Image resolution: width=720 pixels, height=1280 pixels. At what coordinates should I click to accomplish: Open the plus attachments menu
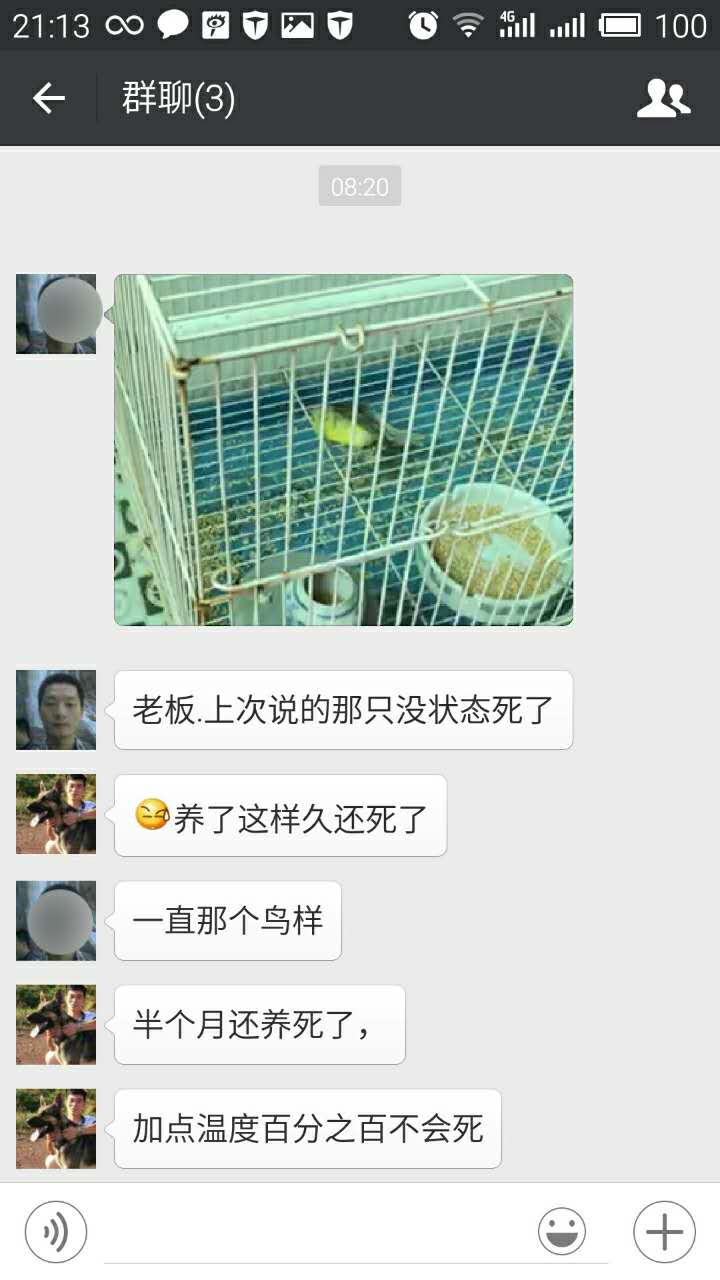[x=664, y=1231]
